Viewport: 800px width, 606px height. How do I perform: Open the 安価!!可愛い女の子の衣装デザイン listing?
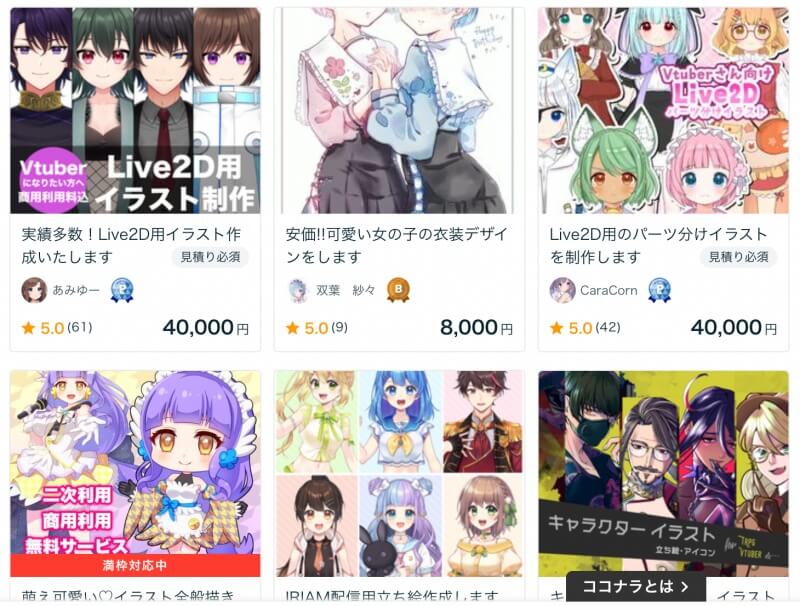pos(399,112)
